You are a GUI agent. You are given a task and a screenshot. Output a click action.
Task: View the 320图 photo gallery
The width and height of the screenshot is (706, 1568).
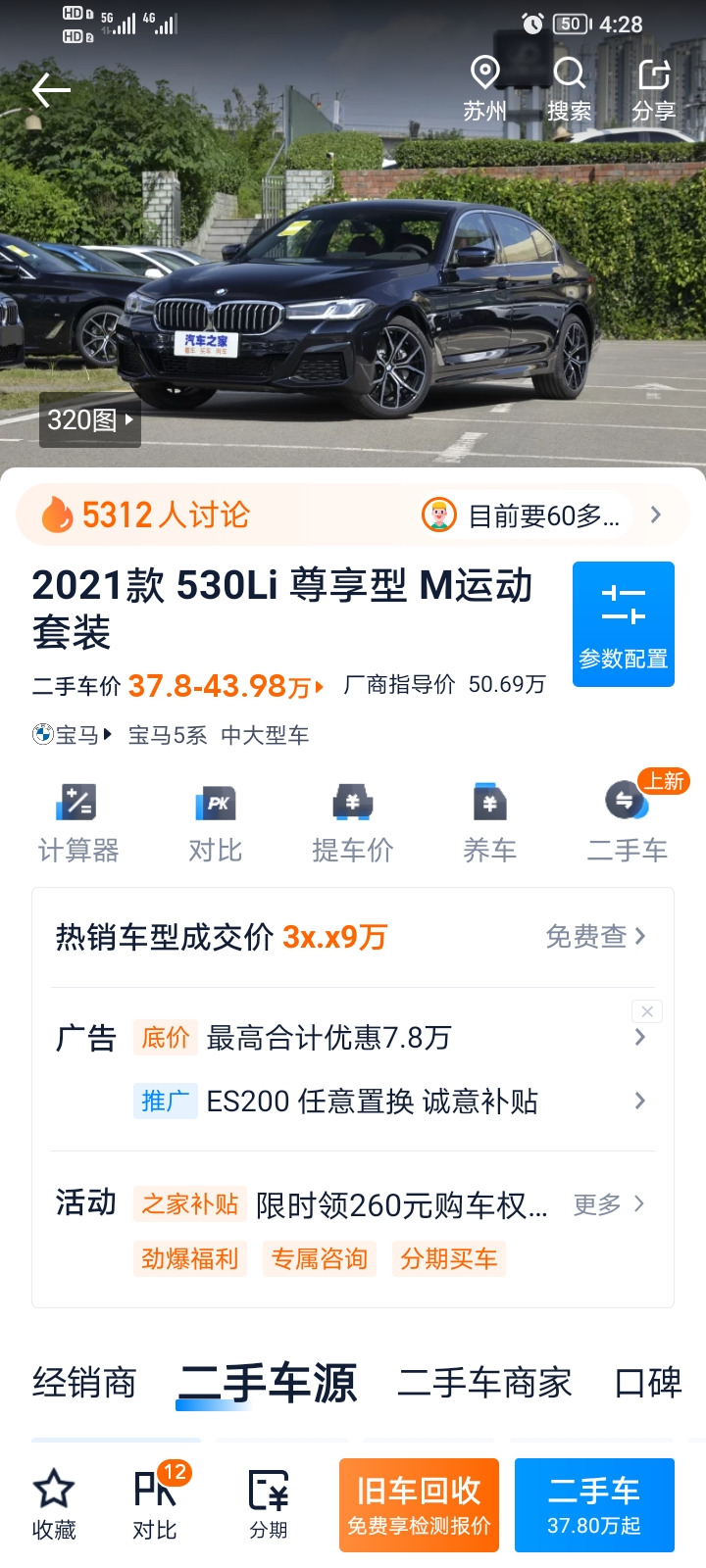tap(90, 420)
